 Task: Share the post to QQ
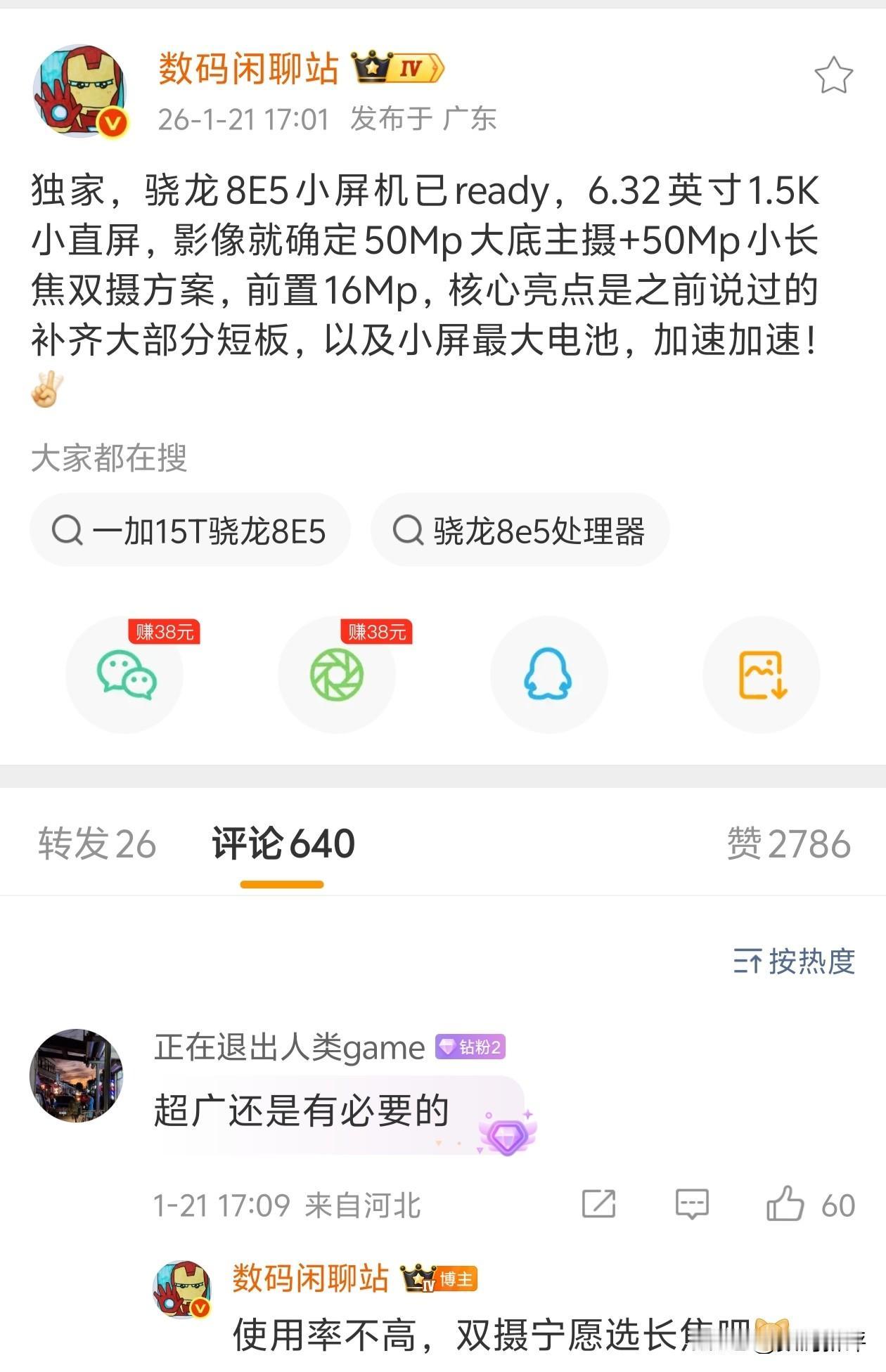click(549, 673)
